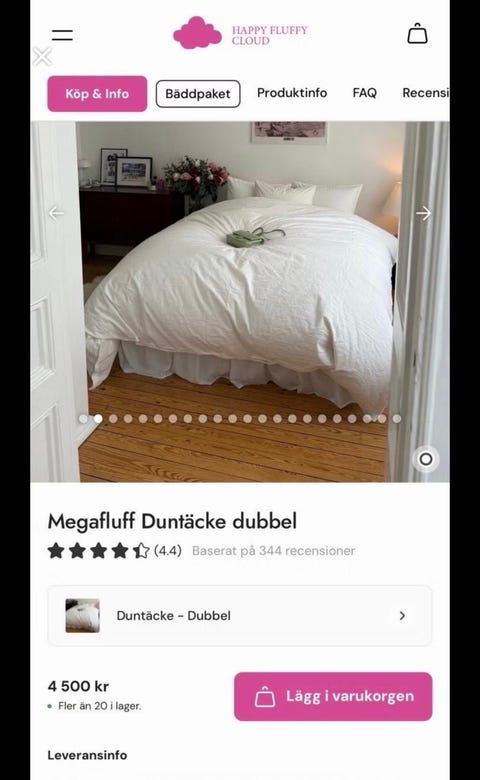The image size is (480, 780).
Task: Tap the circular icon on the photo
Action: [426, 459]
